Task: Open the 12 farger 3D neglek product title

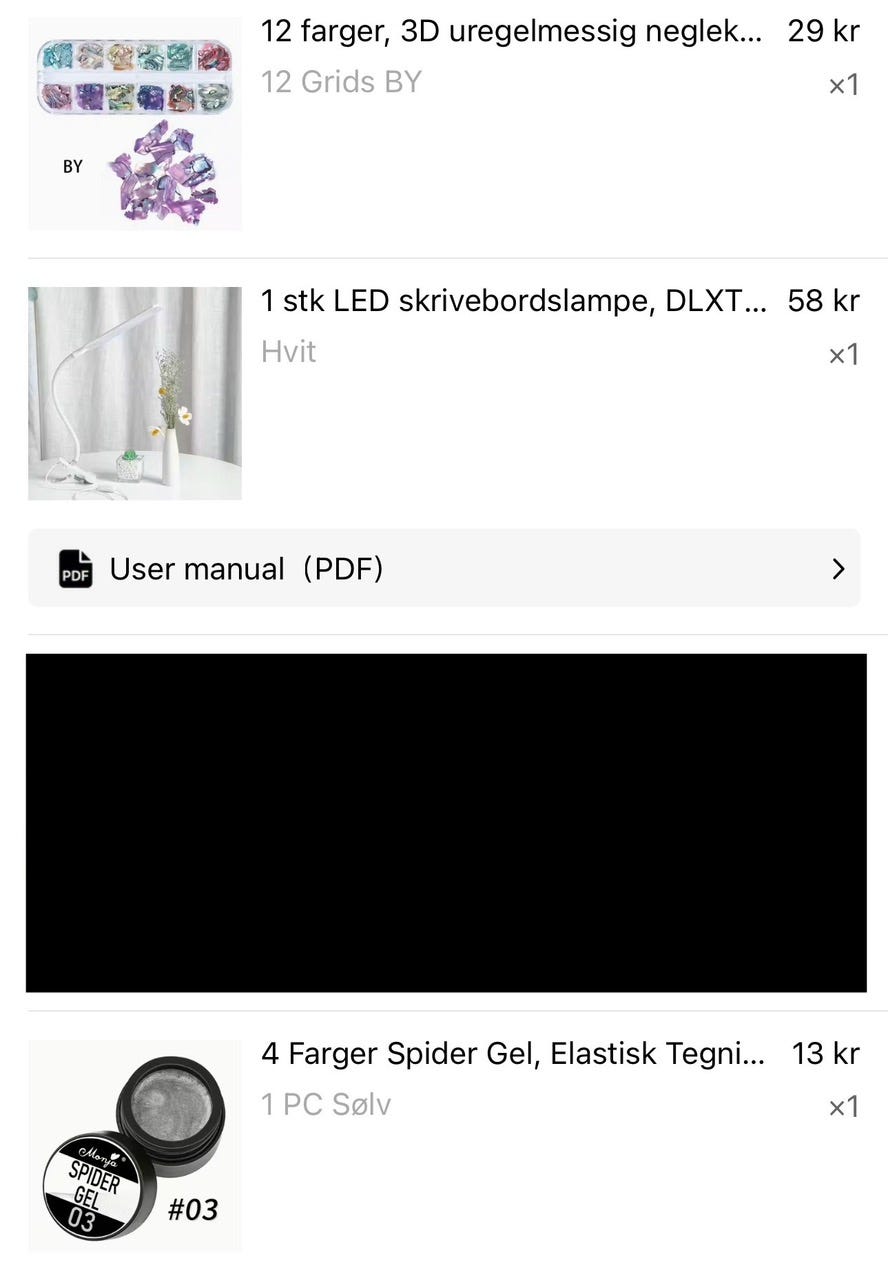Action: click(x=512, y=31)
